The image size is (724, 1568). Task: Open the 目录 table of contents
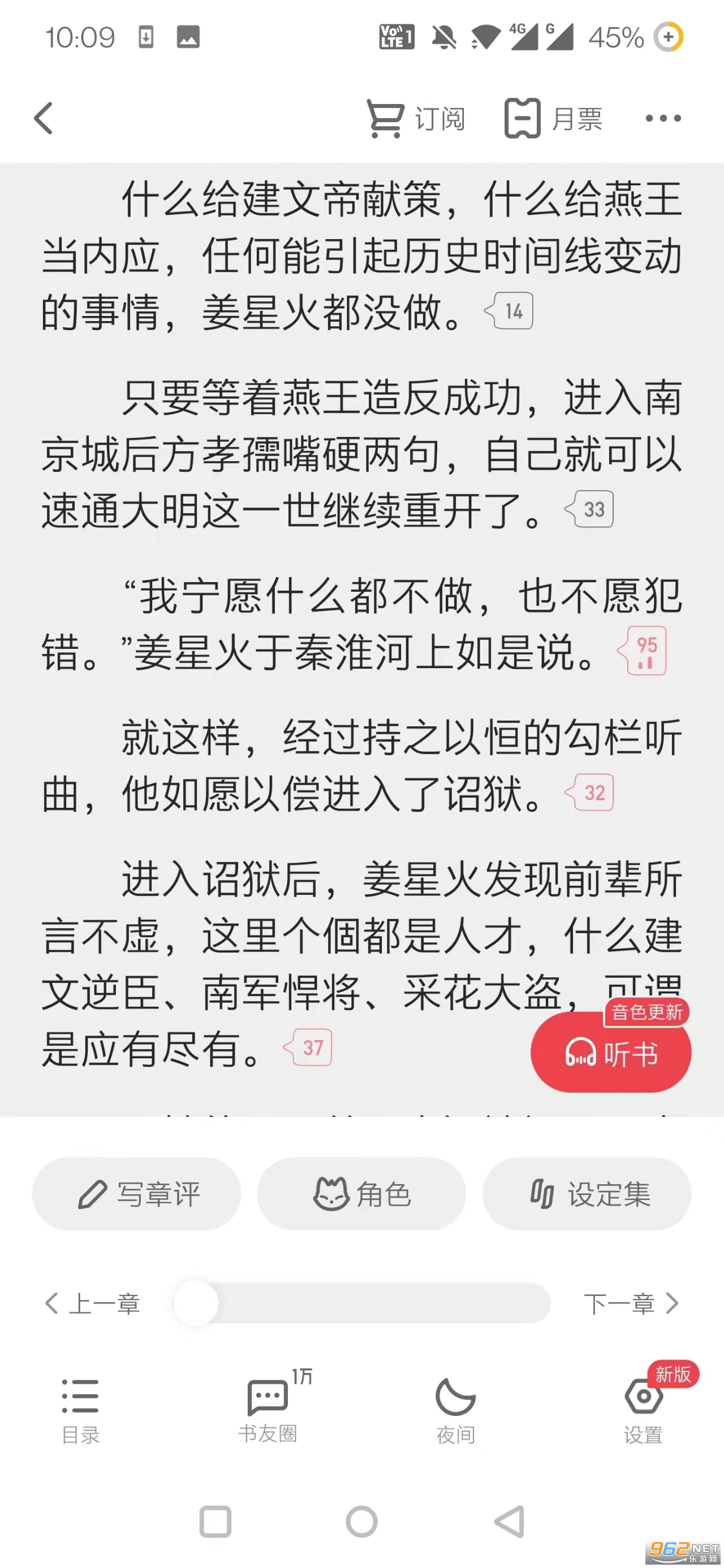pyautogui.click(x=80, y=1410)
